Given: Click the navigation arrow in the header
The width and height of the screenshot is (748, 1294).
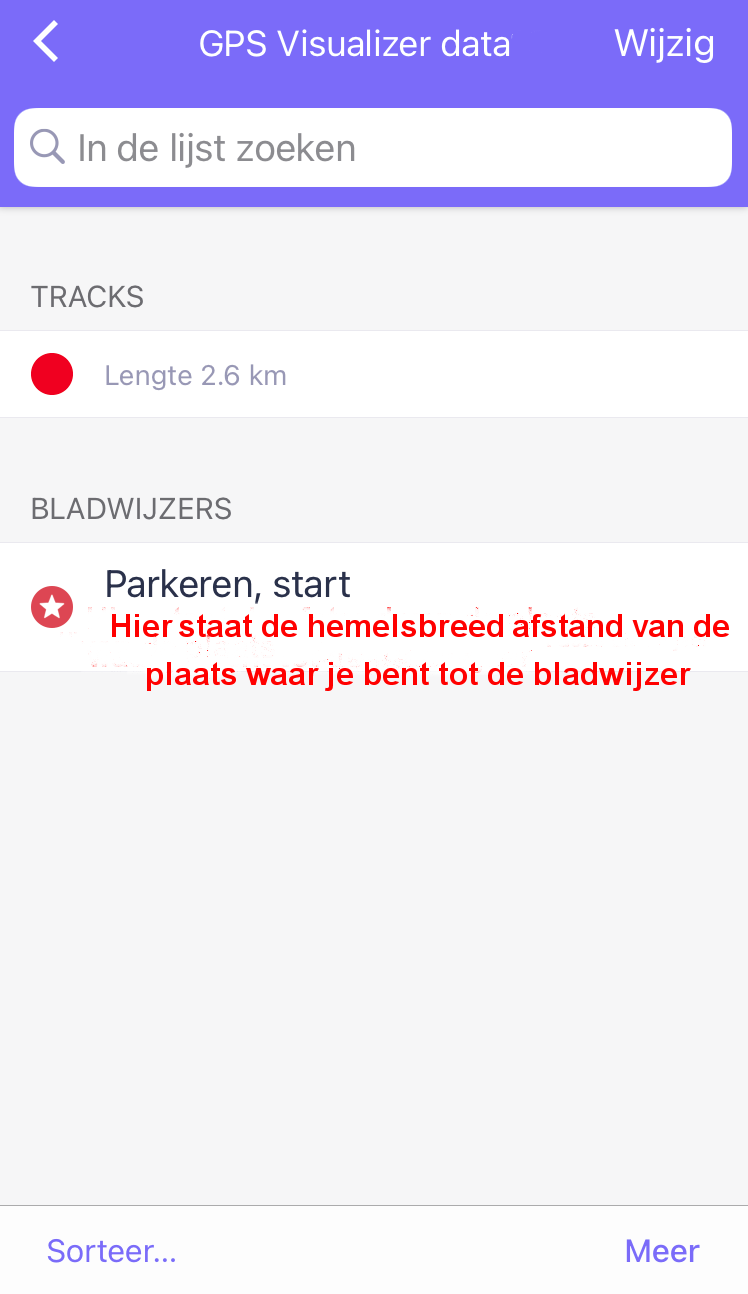Looking at the screenshot, I should coord(45,41).
